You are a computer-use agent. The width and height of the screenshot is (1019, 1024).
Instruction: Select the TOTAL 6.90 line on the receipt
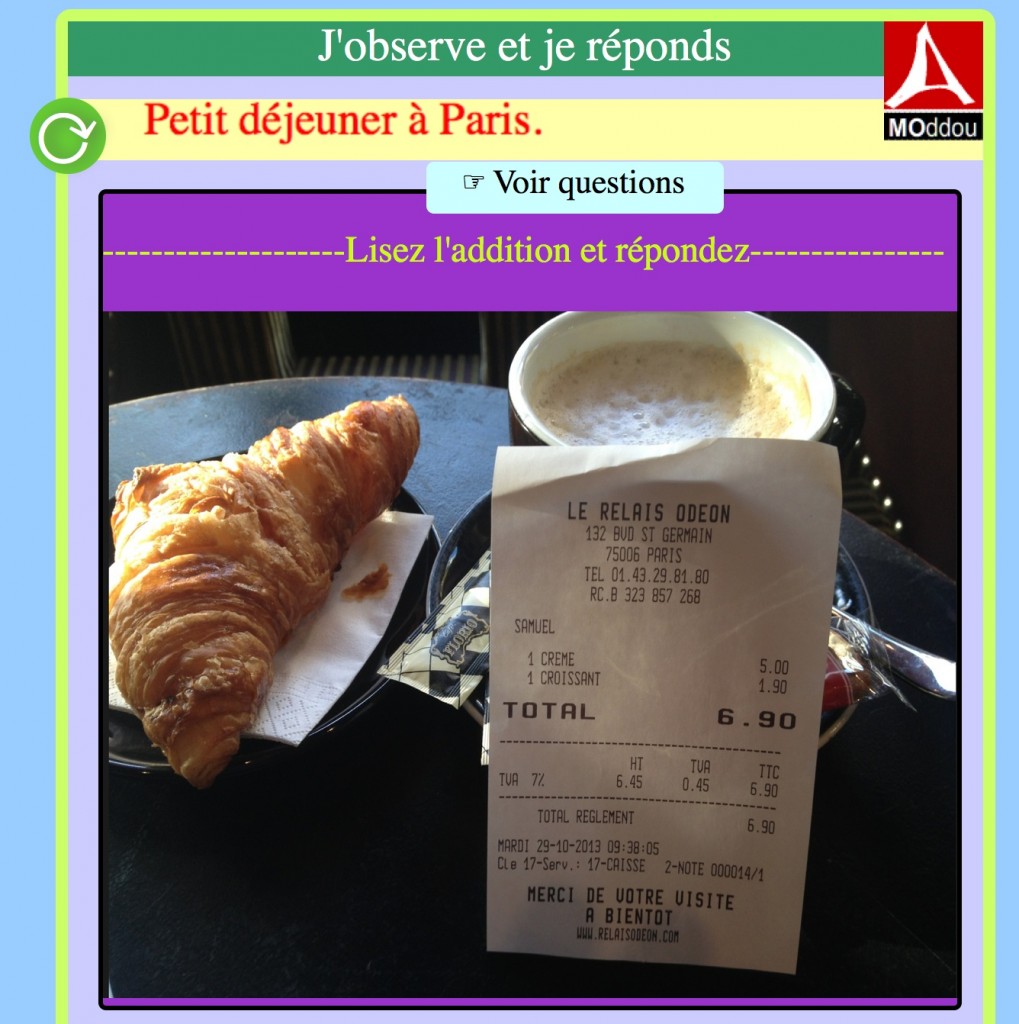(650, 716)
